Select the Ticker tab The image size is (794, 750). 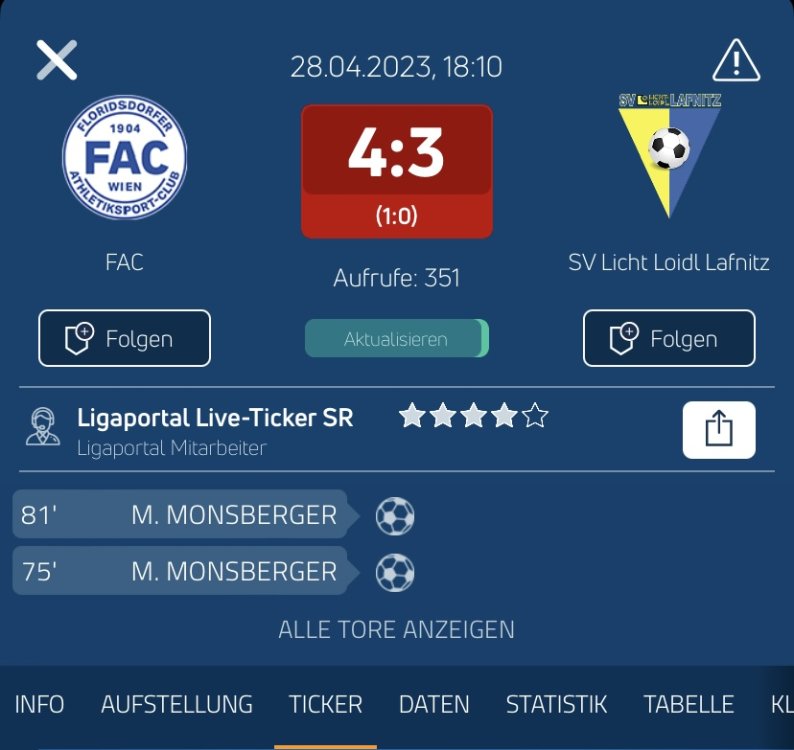pyautogui.click(x=326, y=704)
